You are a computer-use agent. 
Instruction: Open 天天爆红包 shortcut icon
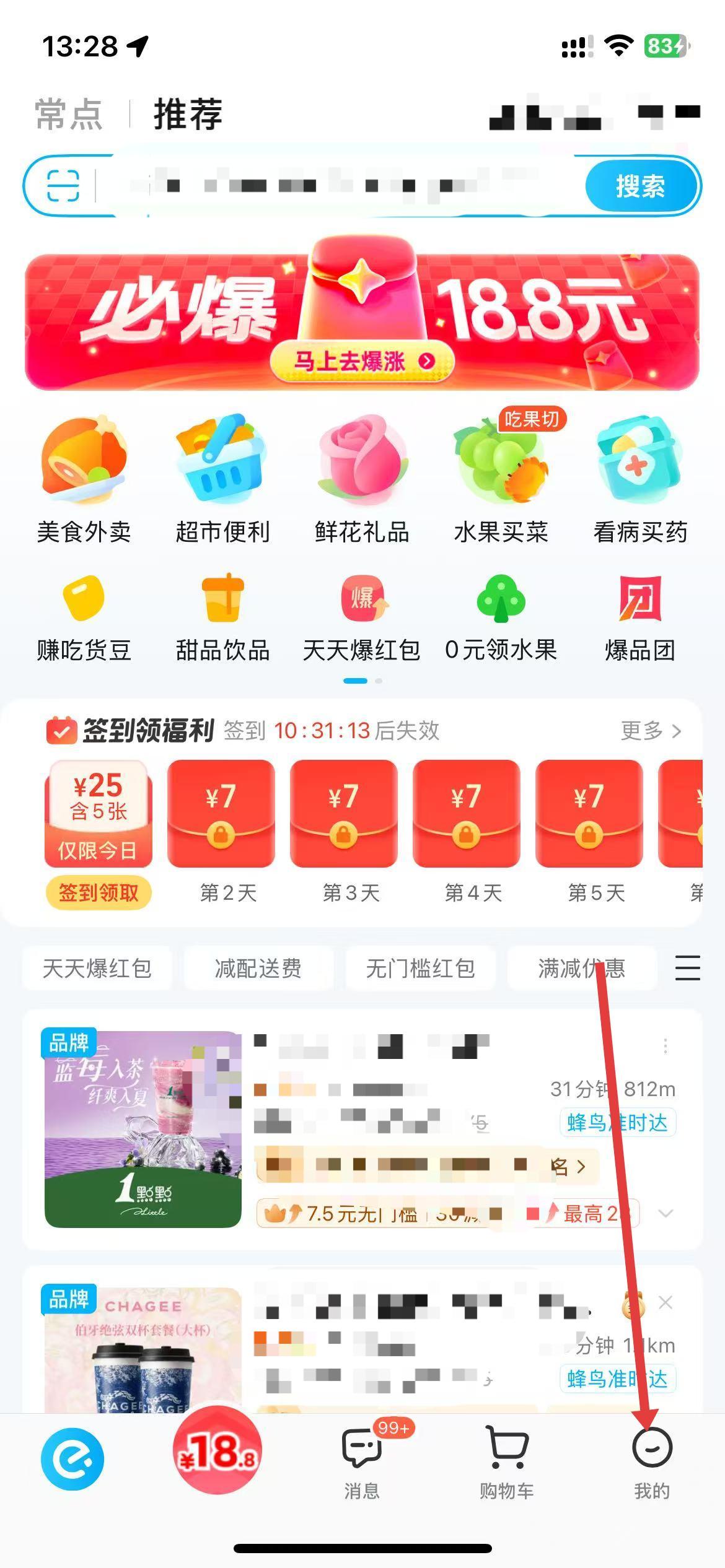[x=362, y=617]
